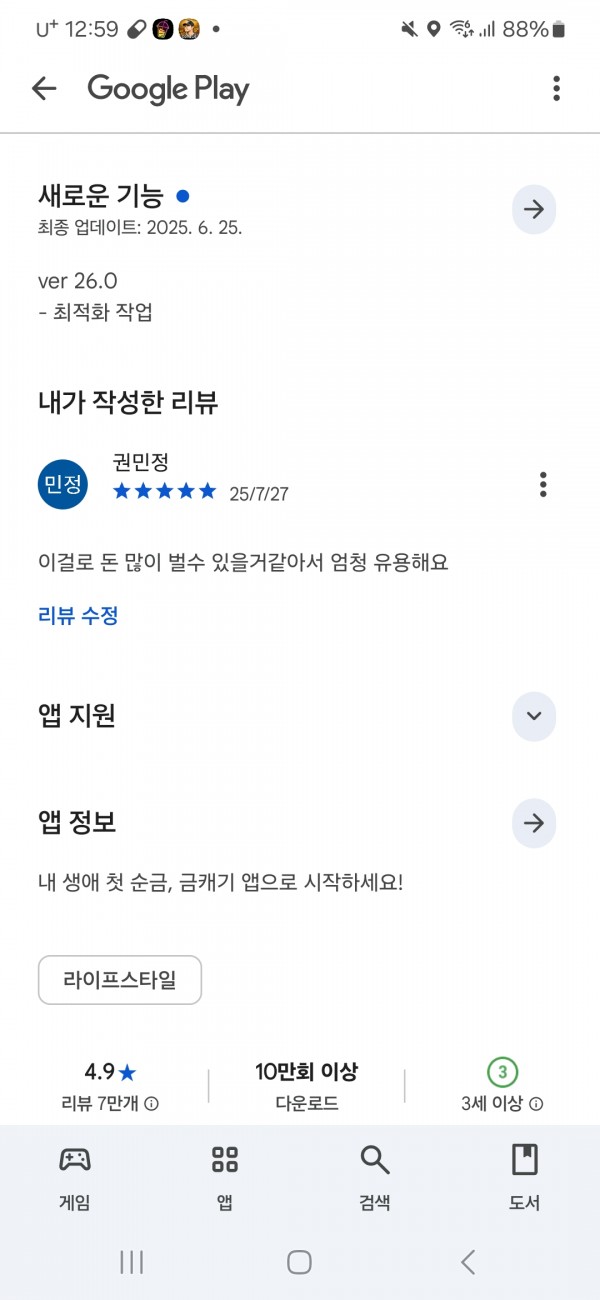Switch to the 도서 tab

pyautogui.click(x=525, y=1177)
